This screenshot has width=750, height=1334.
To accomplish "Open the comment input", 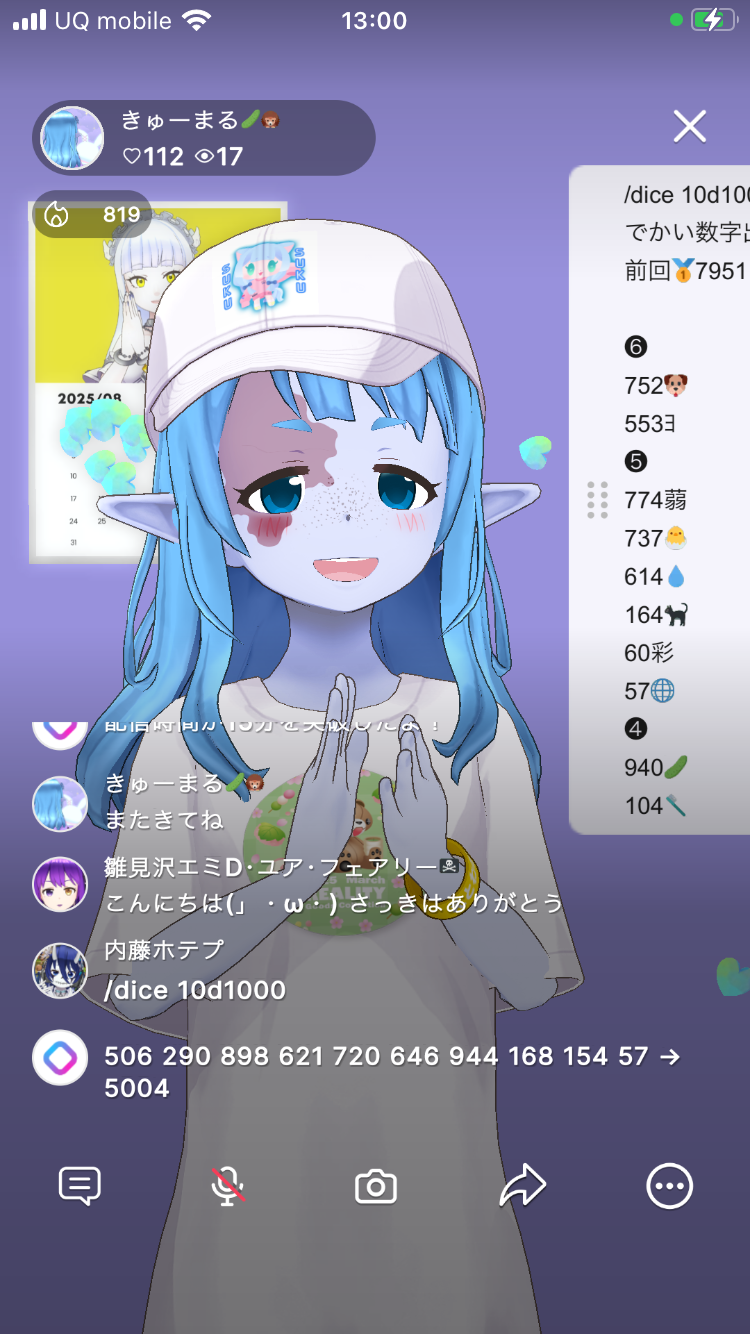I will (x=80, y=1186).
